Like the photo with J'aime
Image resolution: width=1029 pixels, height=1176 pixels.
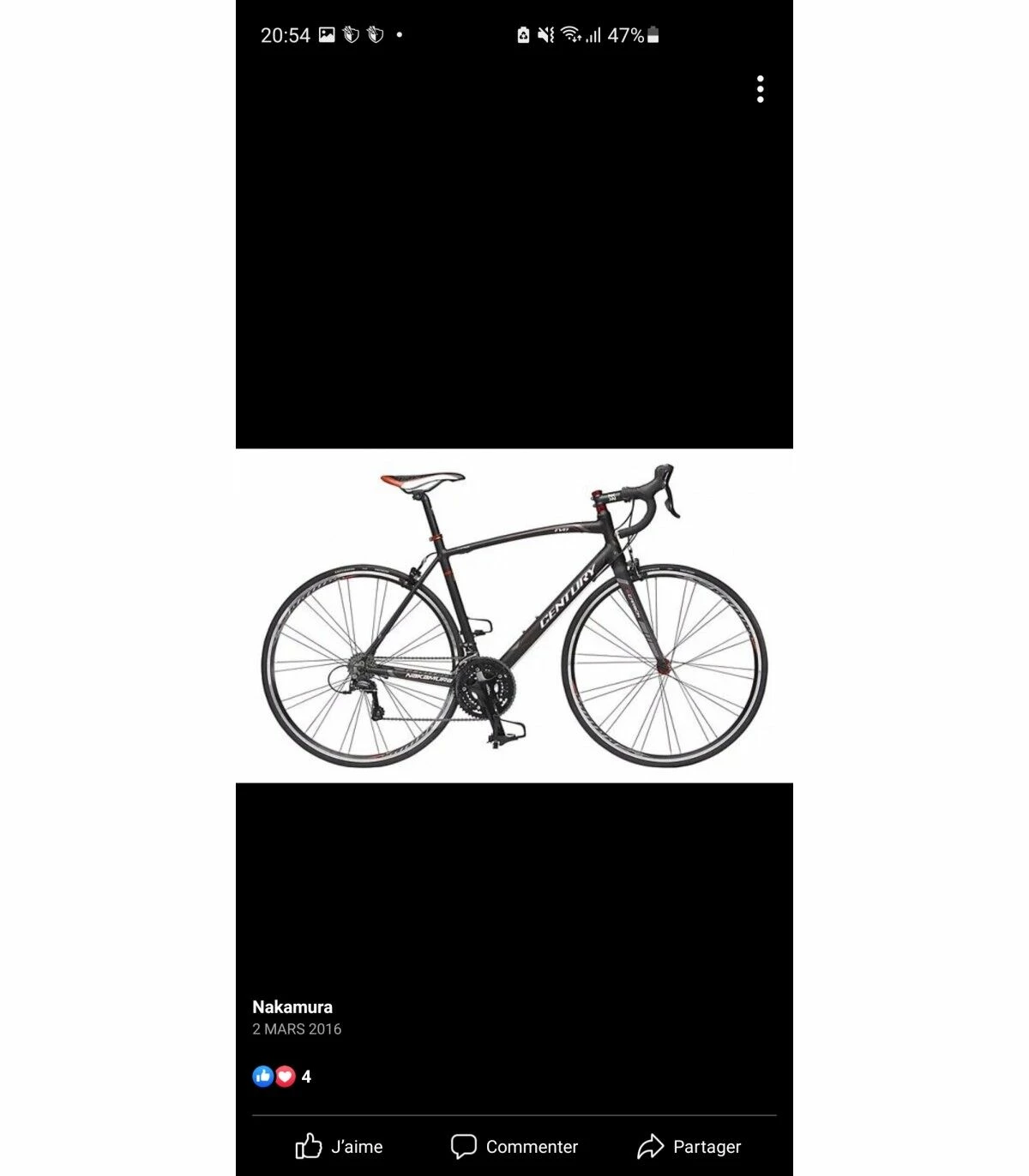[339, 1146]
